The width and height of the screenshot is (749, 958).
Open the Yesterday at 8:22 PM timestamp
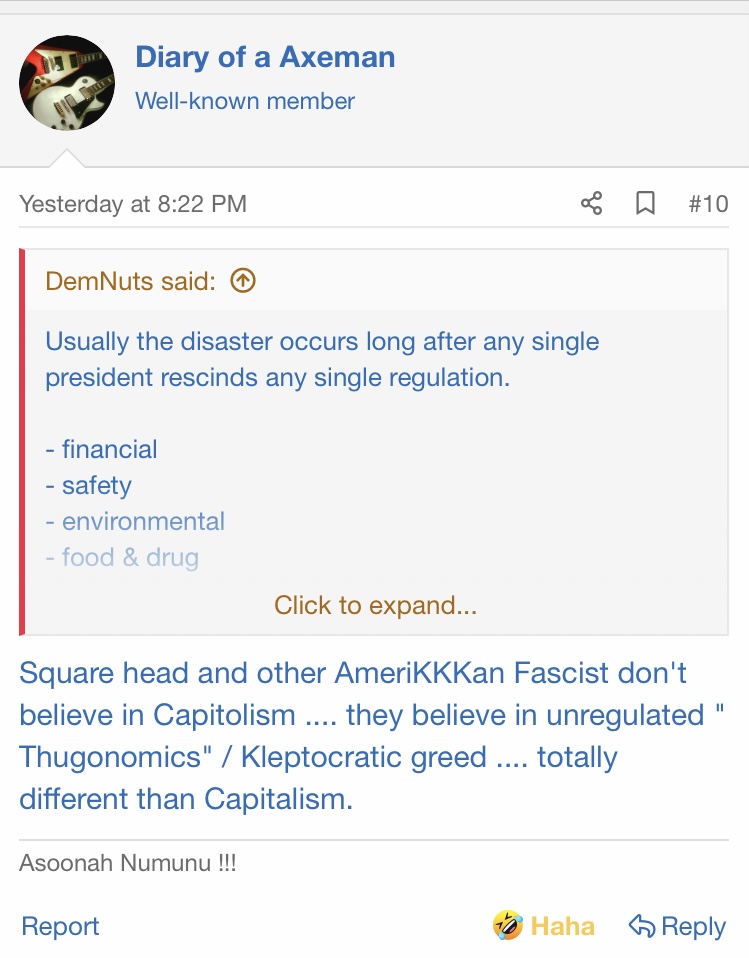[x=132, y=204]
